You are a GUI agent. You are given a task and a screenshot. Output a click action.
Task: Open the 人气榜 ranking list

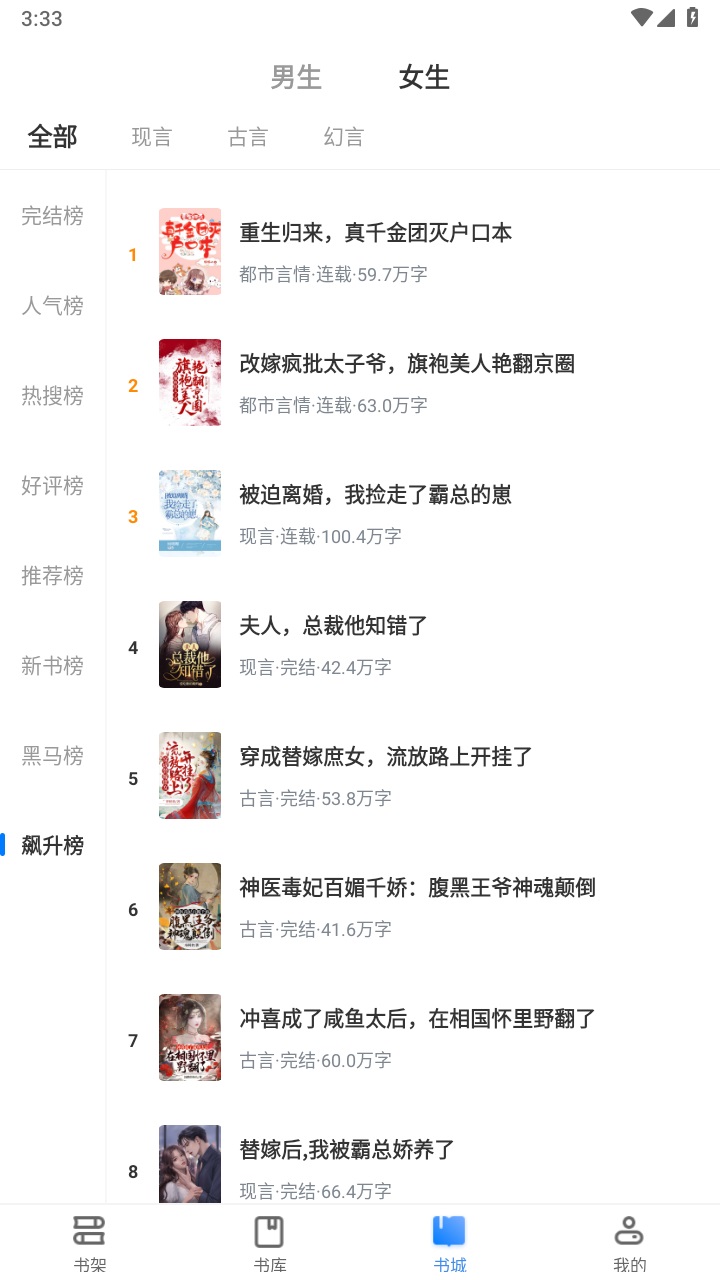[x=53, y=306]
